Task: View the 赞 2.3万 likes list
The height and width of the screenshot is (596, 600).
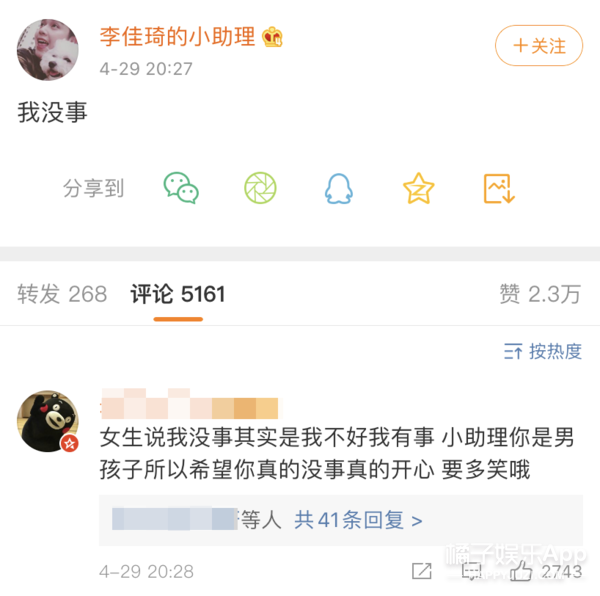Action: tap(540, 294)
